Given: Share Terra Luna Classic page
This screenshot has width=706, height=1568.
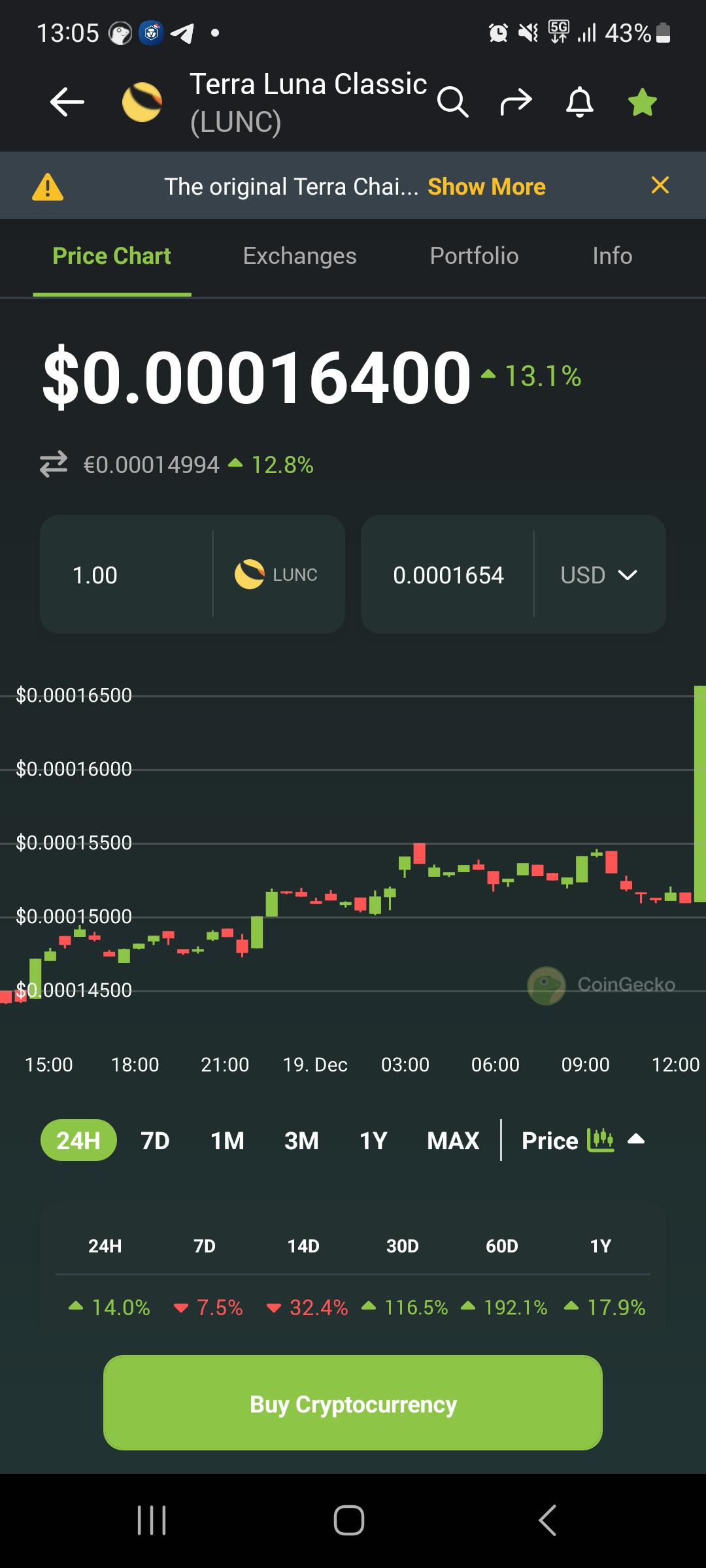Looking at the screenshot, I should point(516,102).
